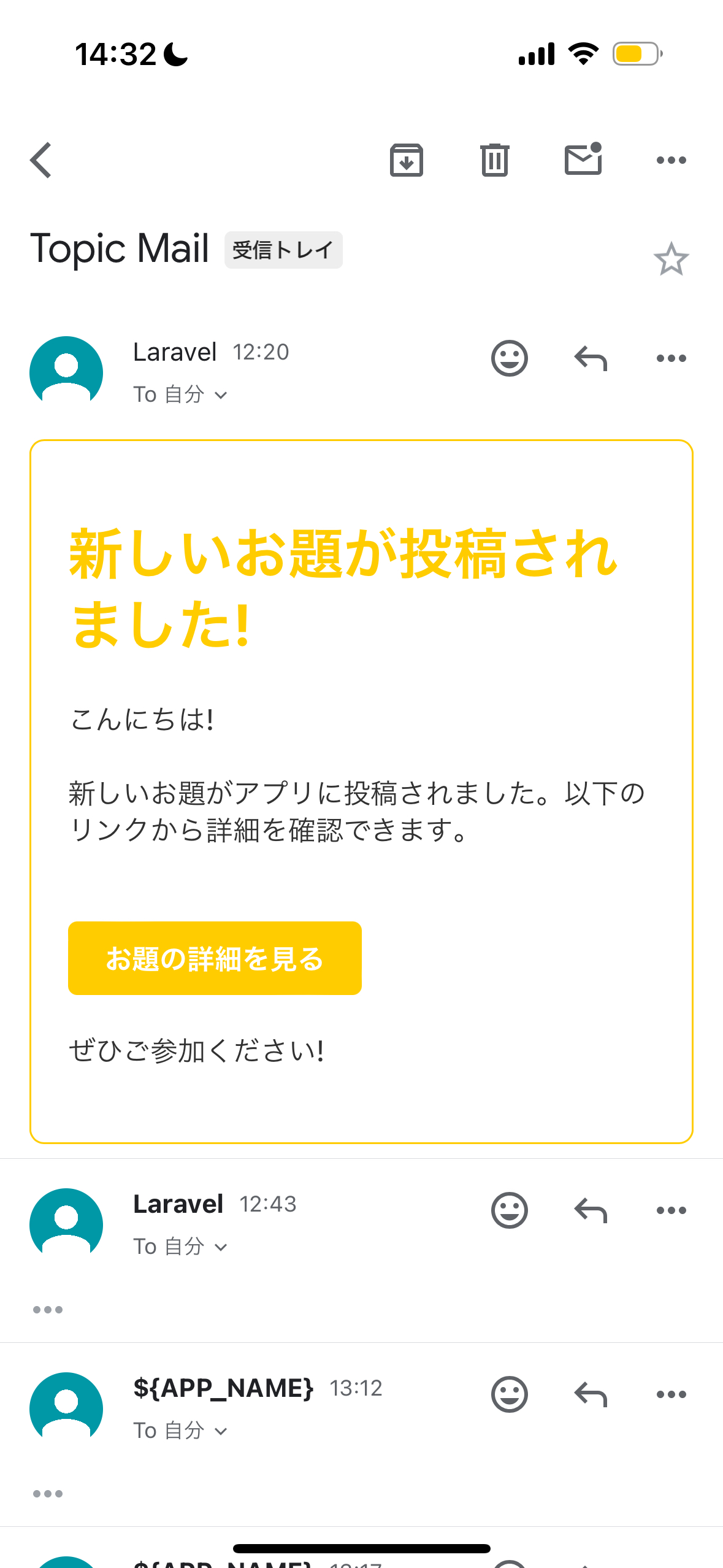Show trimmed content of the 12:43 email
Screen dimensions: 723x1568
pos(48,1310)
